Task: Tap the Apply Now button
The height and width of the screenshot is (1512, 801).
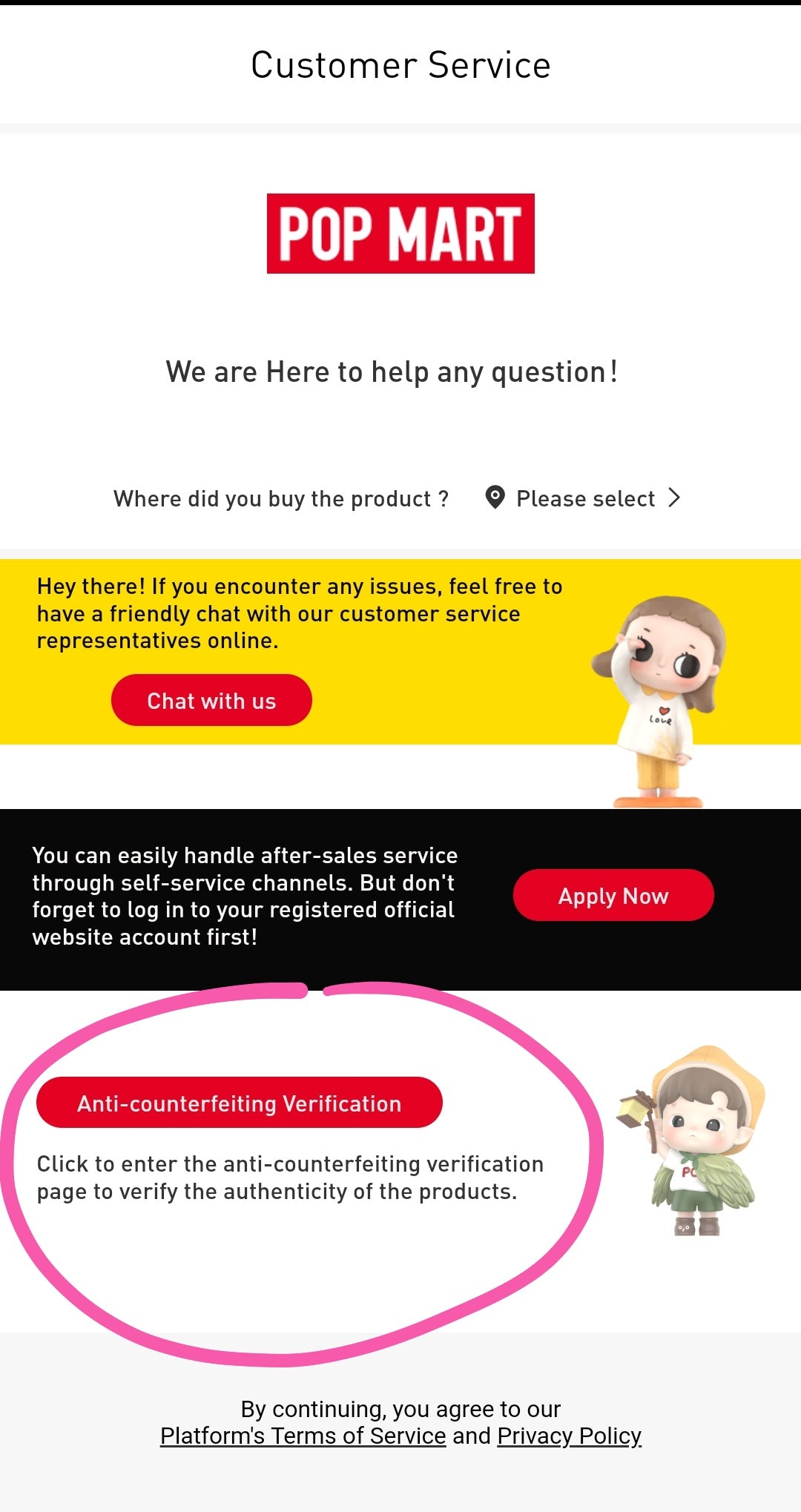Action: pyautogui.click(x=613, y=895)
